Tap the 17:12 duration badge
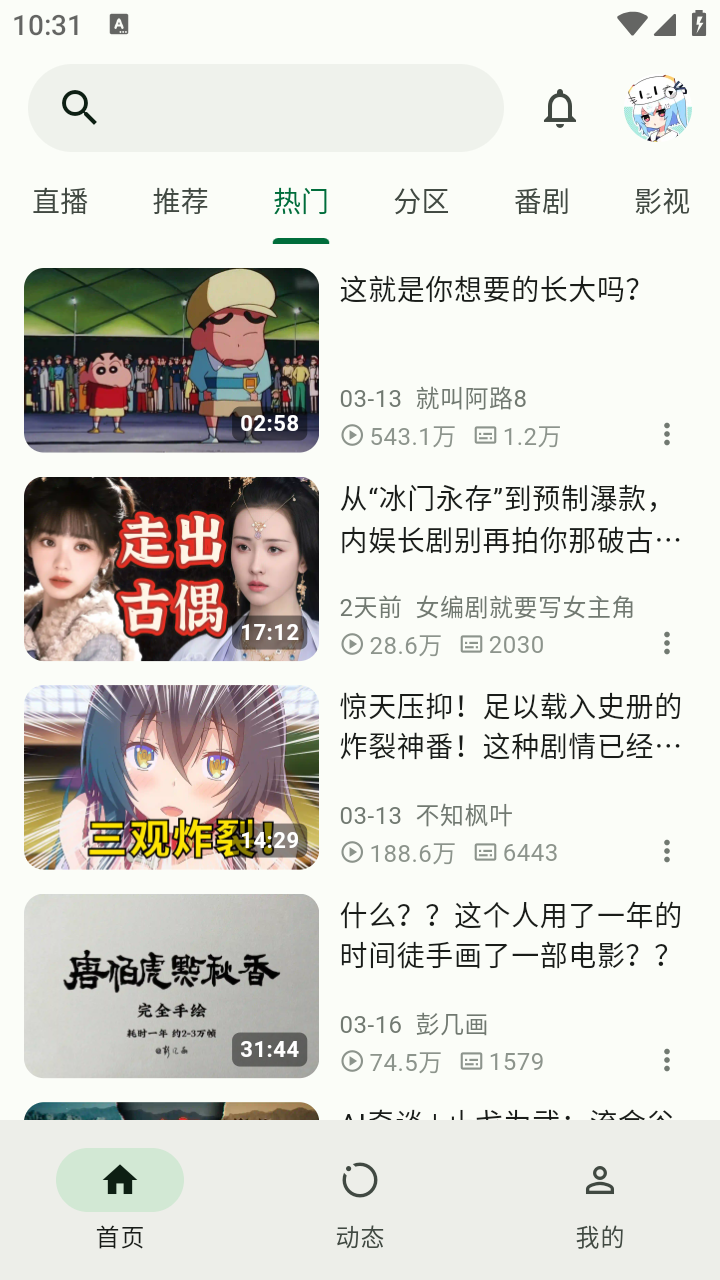The image size is (720, 1280). tap(270, 631)
